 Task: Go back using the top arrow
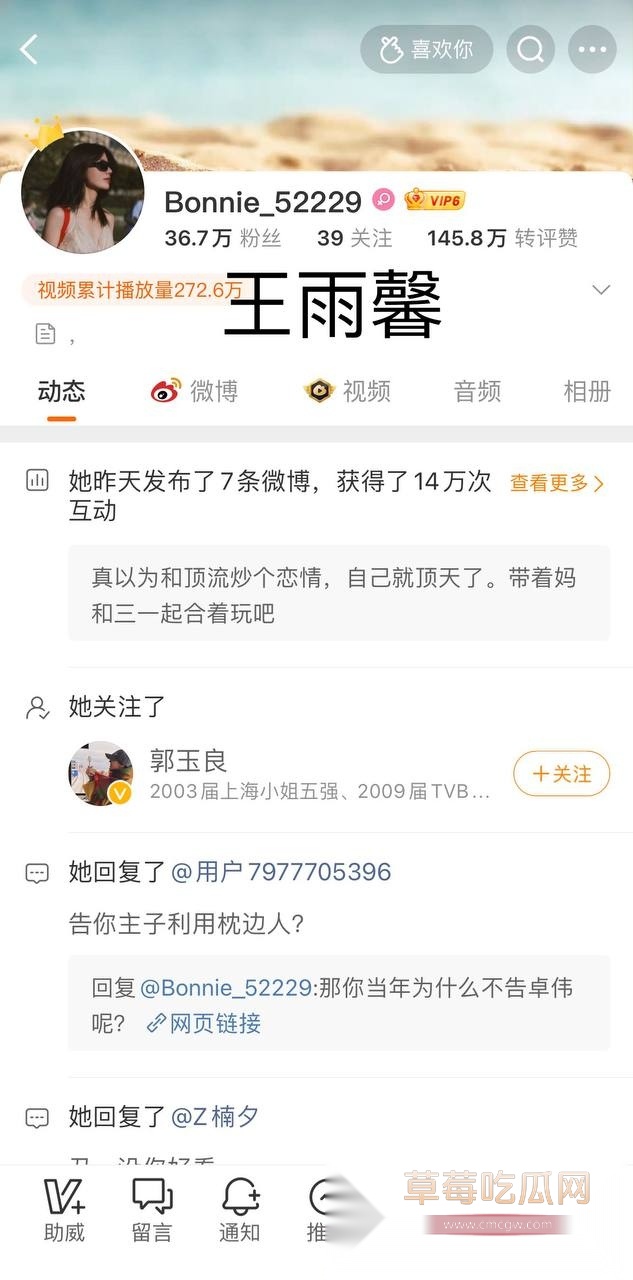pos(29,49)
